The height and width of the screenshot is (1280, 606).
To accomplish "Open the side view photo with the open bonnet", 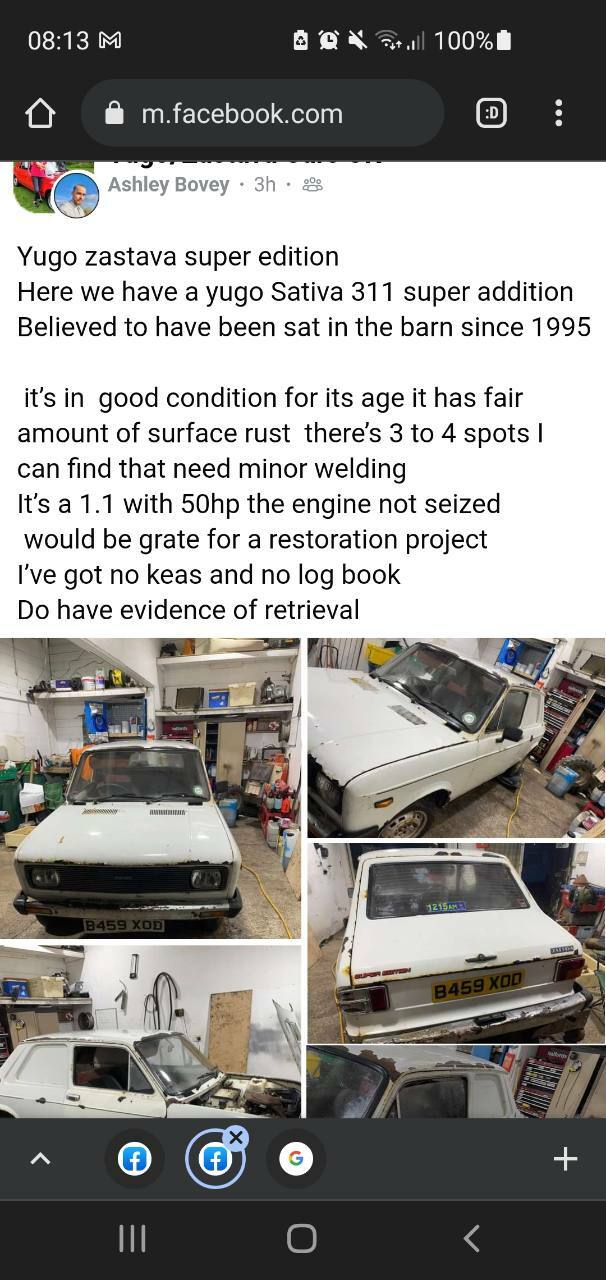I will click(x=150, y=1031).
